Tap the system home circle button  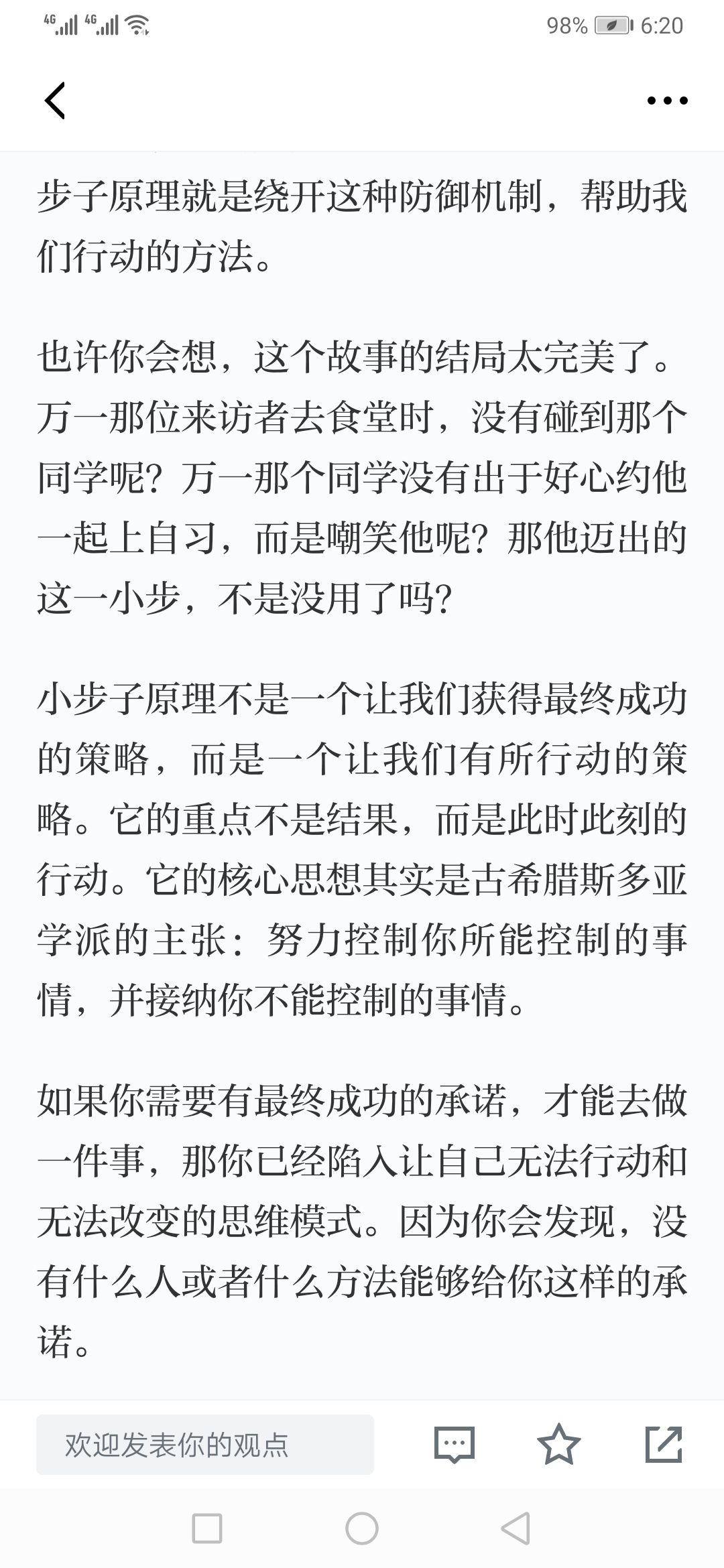(x=362, y=1528)
